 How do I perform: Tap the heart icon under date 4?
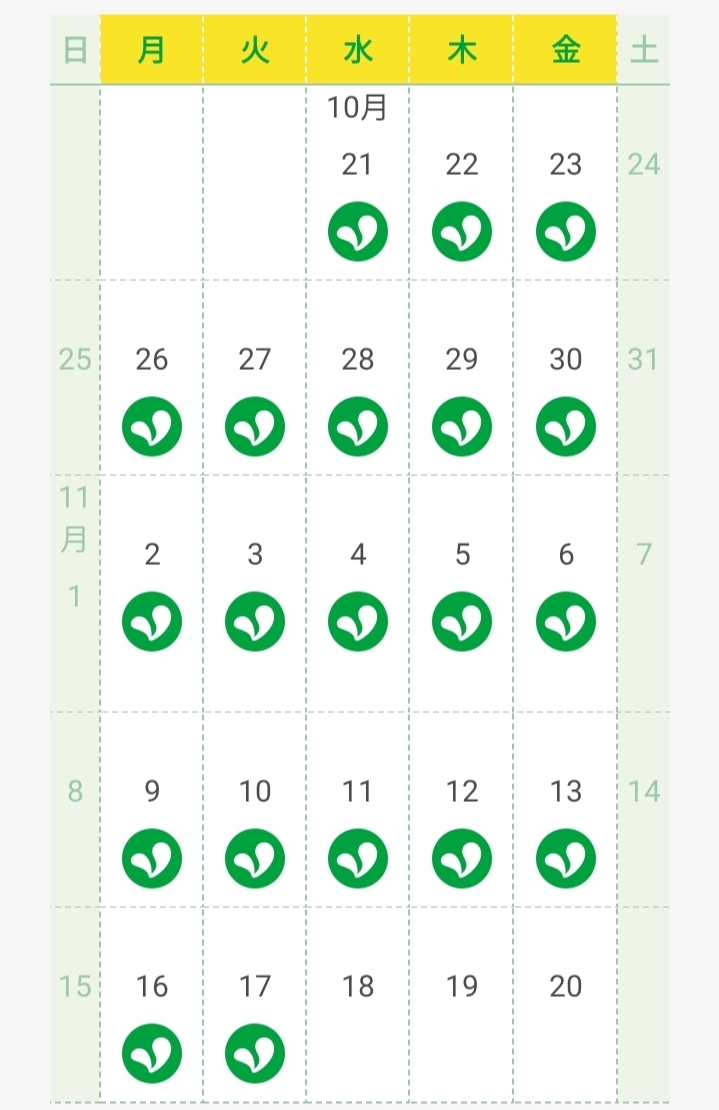[x=358, y=622]
